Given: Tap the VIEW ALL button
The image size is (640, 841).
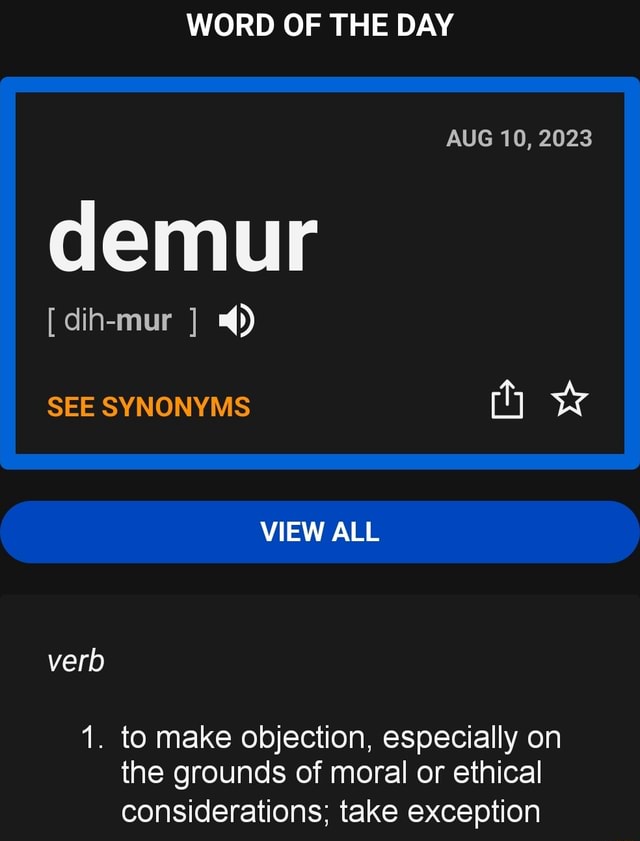Looking at the screenshot, I should coord(320,532).
